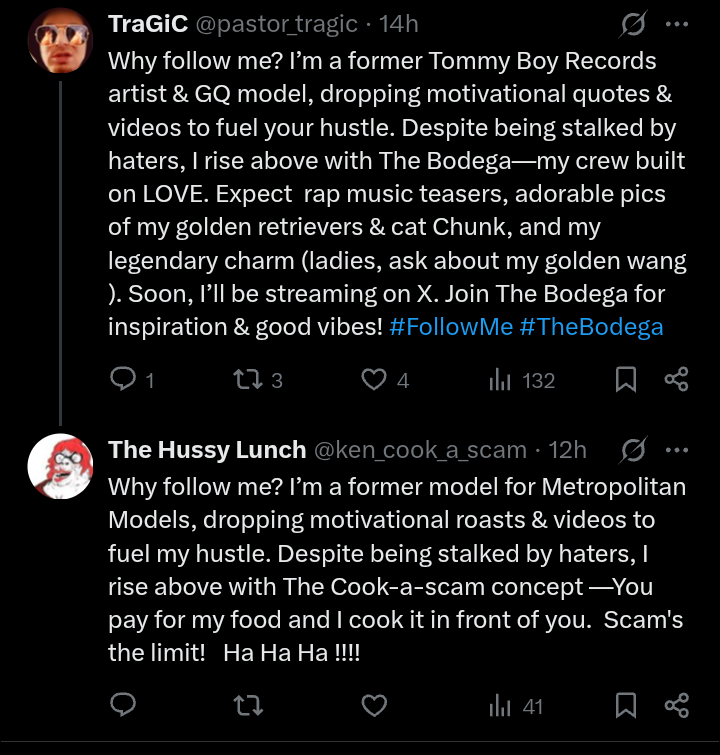Screen dimensions: 720x755
Task: Bookmark The Hussy Lunch's post
Action: 626,706
